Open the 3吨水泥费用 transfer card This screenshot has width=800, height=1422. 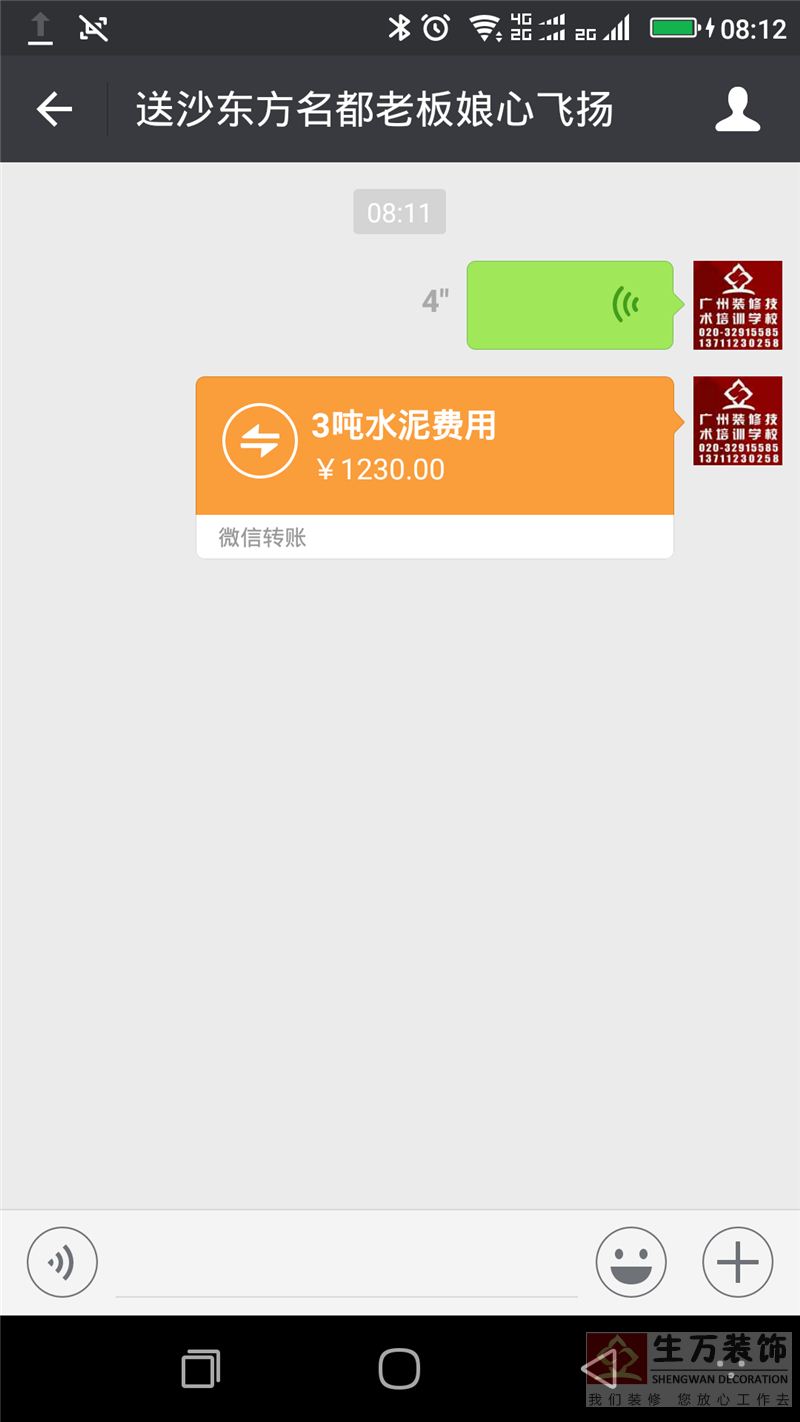[437, 467]
